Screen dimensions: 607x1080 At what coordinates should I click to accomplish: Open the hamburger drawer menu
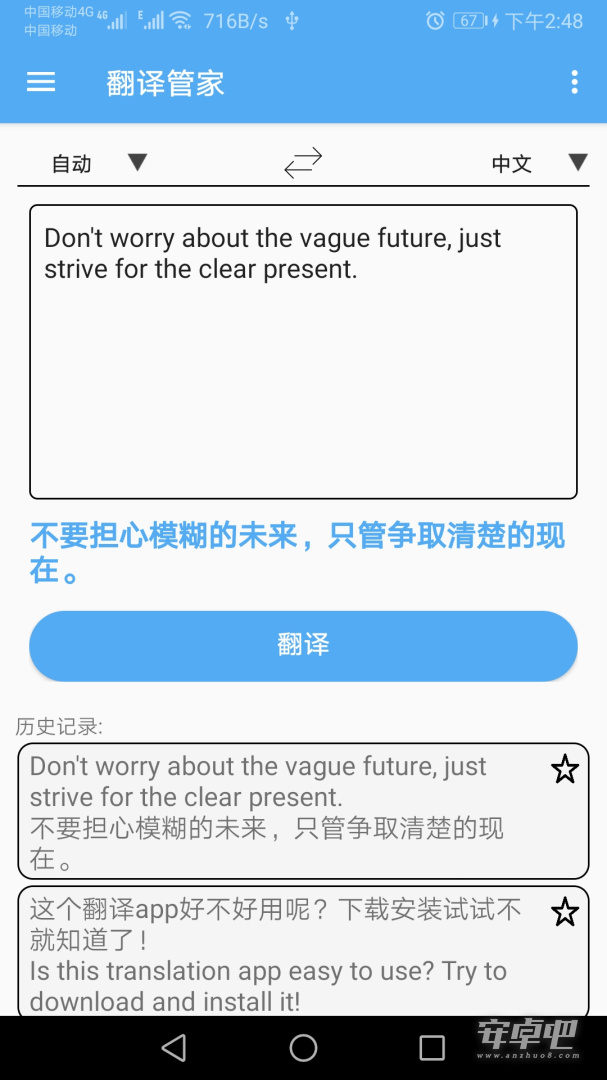tap(41, 83)
